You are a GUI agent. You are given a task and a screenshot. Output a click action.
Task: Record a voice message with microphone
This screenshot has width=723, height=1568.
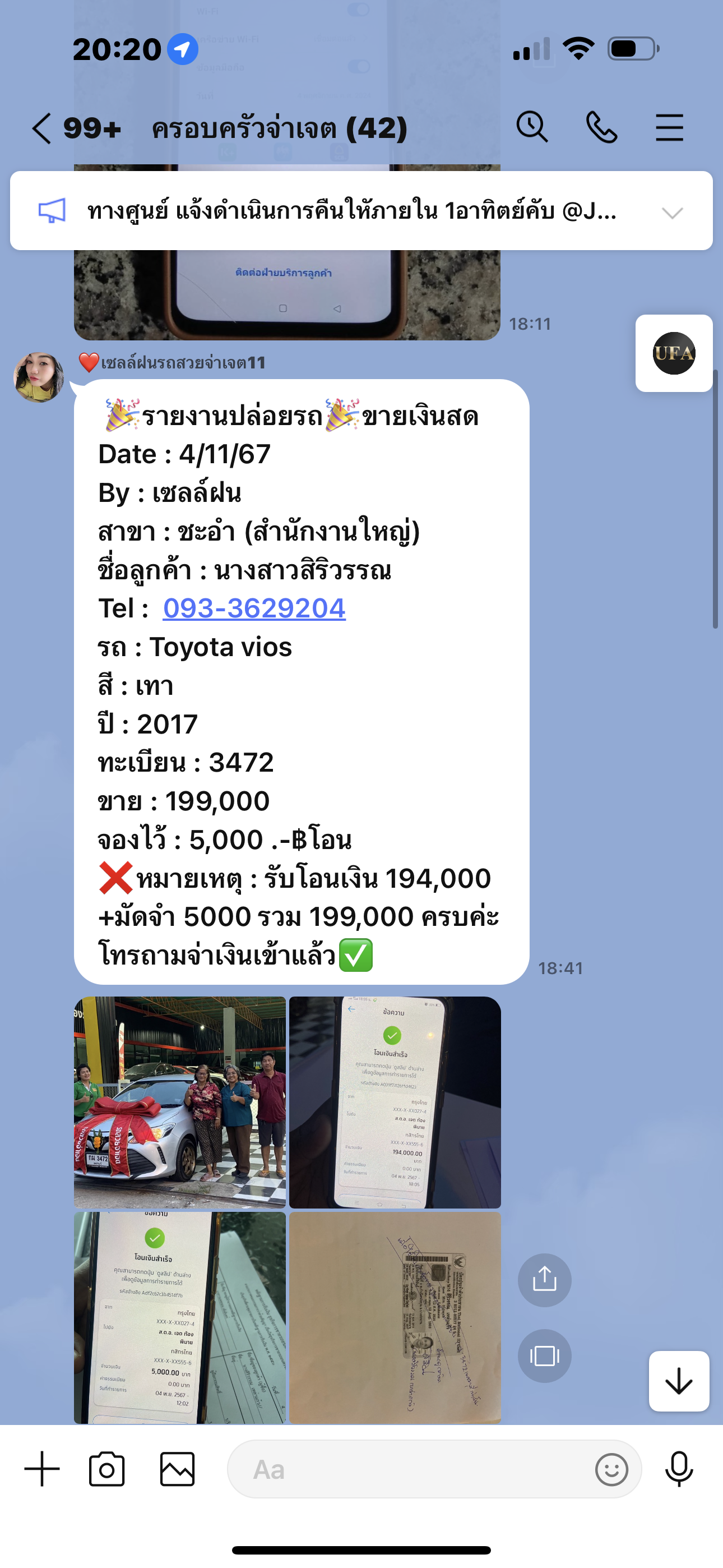coord(679,1469)
